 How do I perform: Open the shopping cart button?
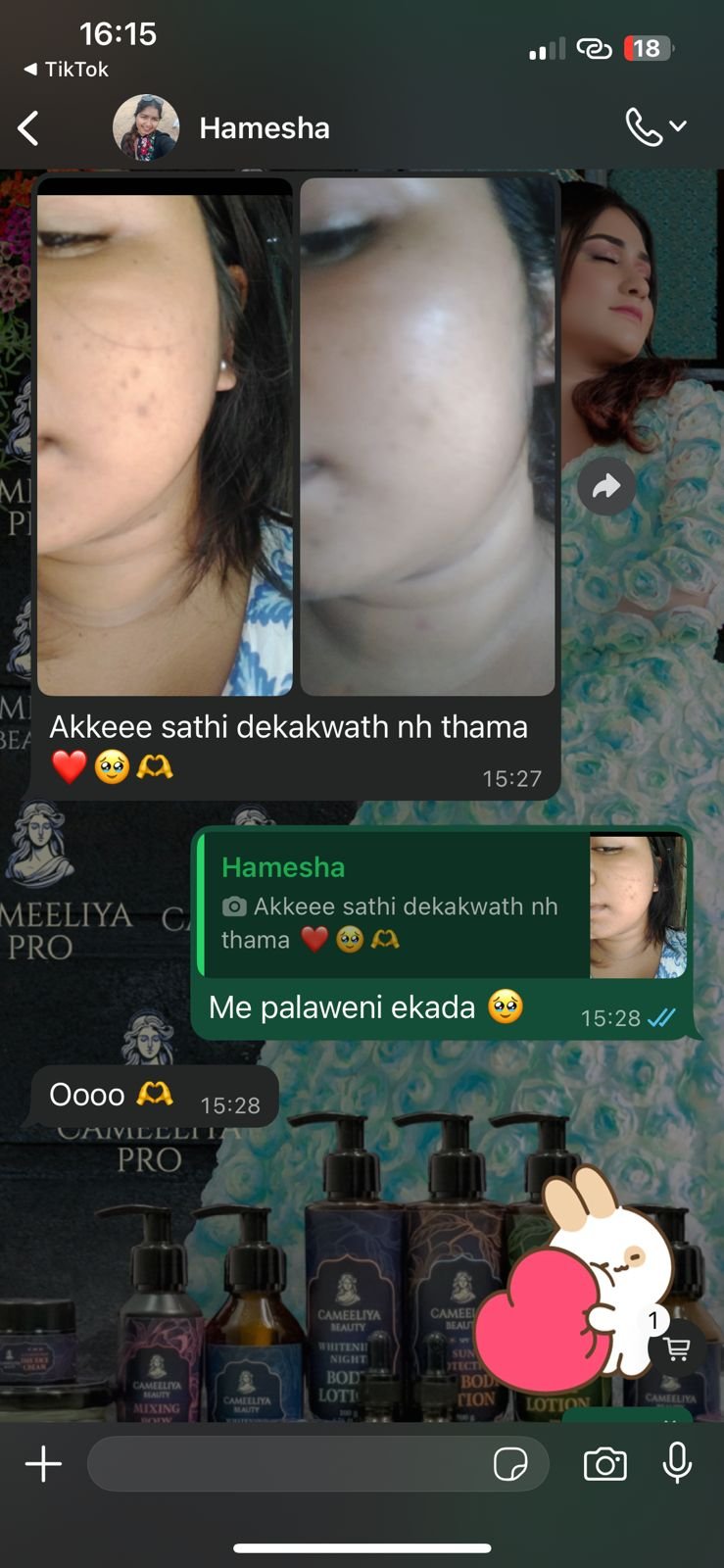pos(676,1348)
